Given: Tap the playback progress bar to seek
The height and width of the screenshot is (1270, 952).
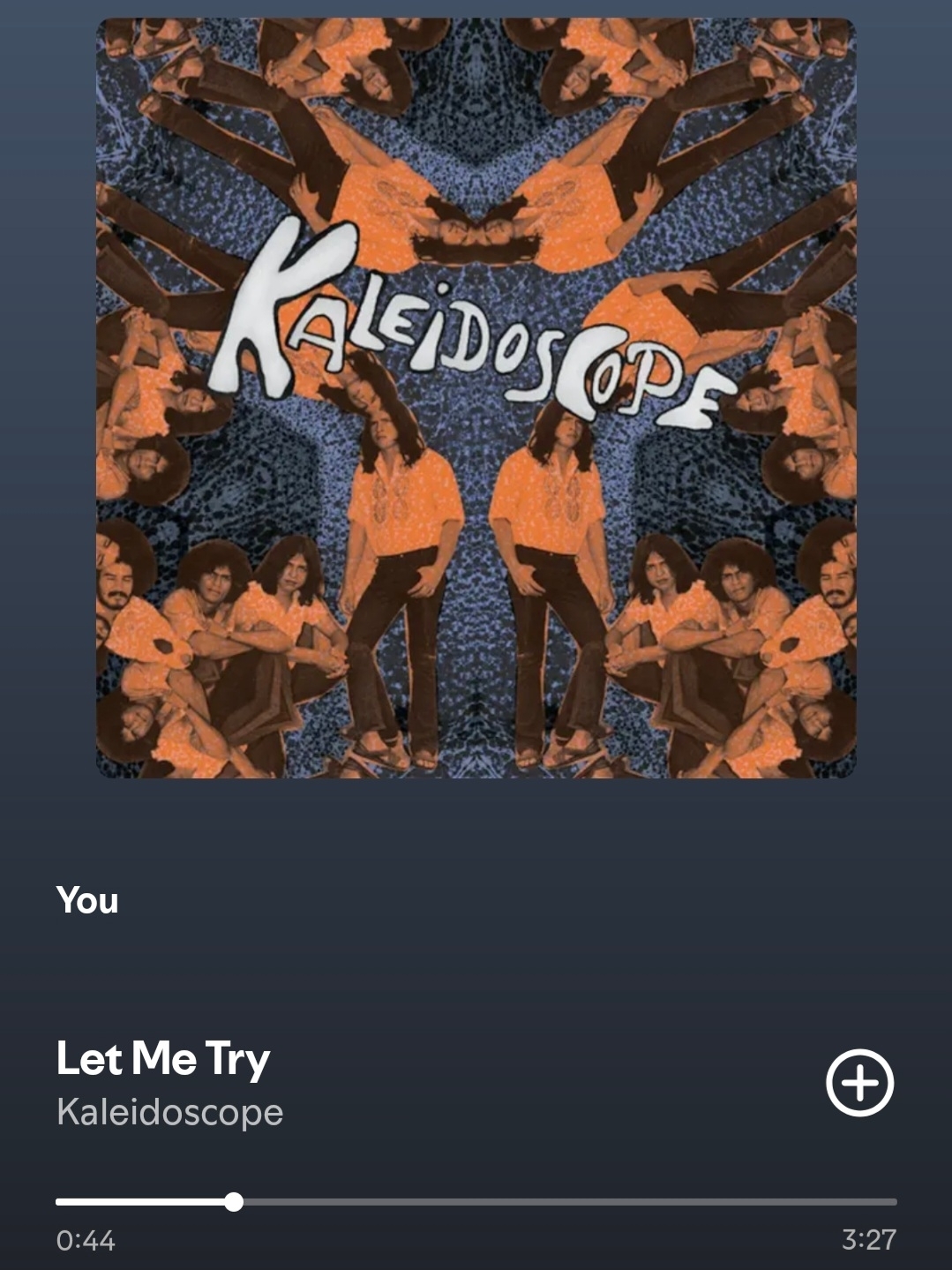Looking at the screenshot, I should pyautogui.click(x=476, y=1202).
